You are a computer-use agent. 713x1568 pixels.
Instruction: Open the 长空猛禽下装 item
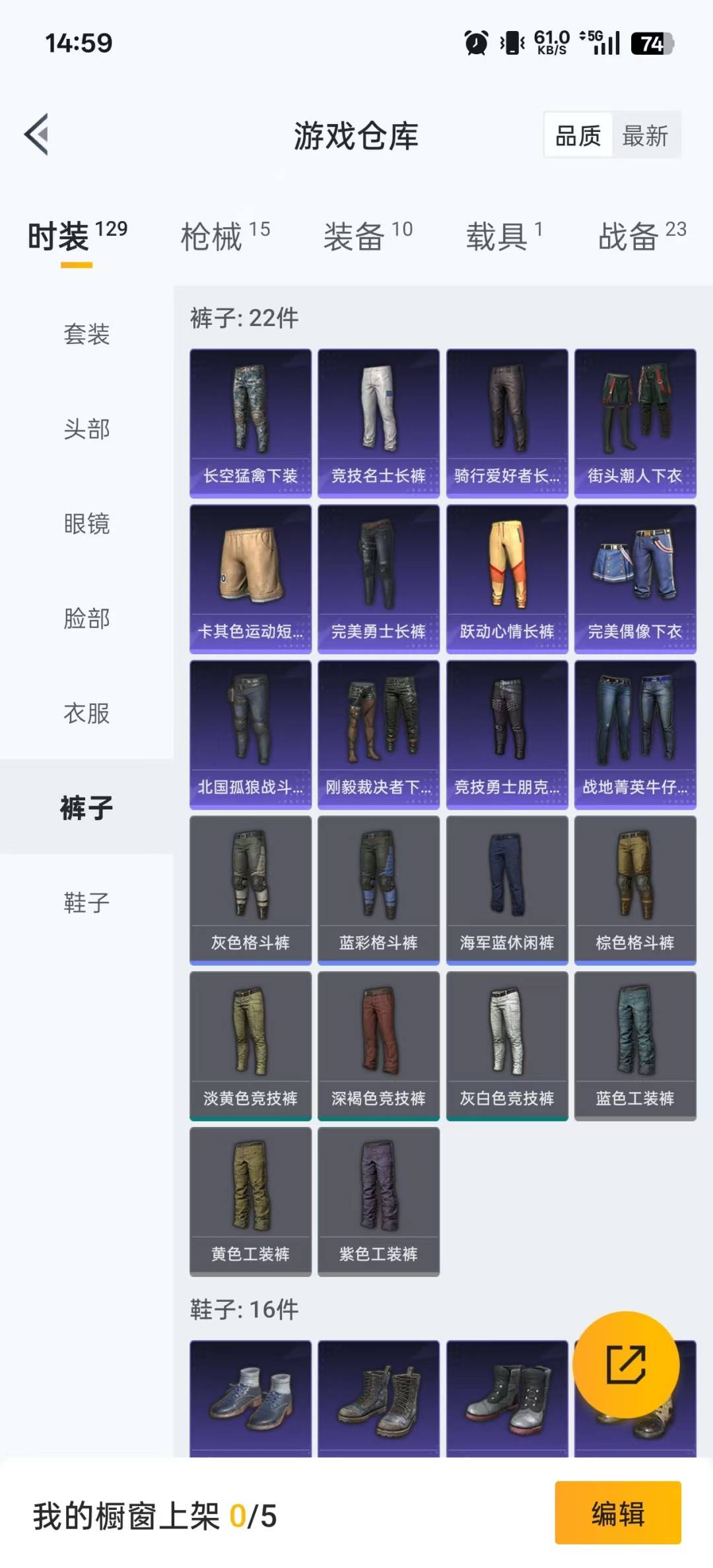tap(250, 423)
